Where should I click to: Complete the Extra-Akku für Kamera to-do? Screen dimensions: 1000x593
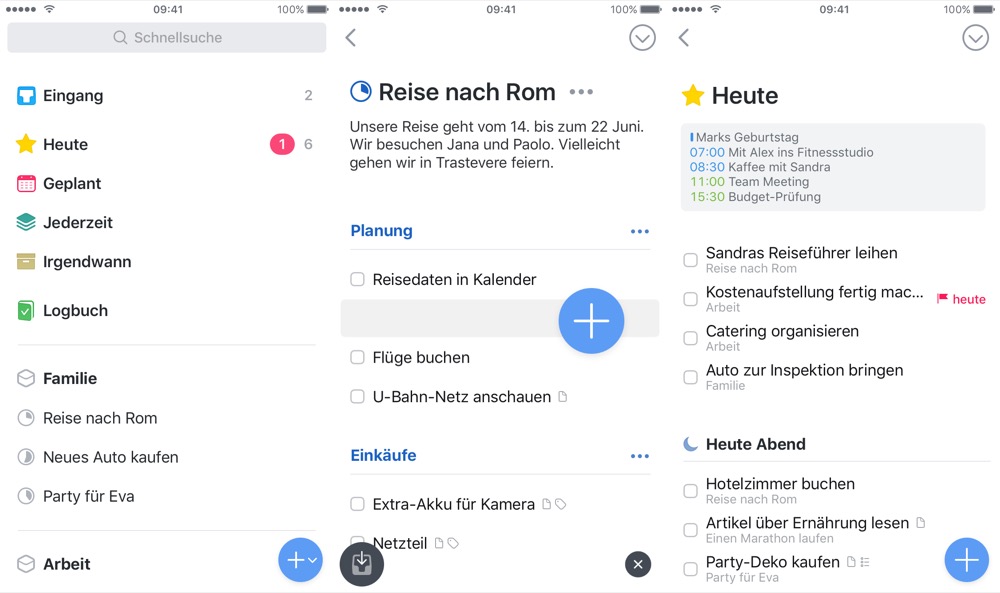coord(357,505)
